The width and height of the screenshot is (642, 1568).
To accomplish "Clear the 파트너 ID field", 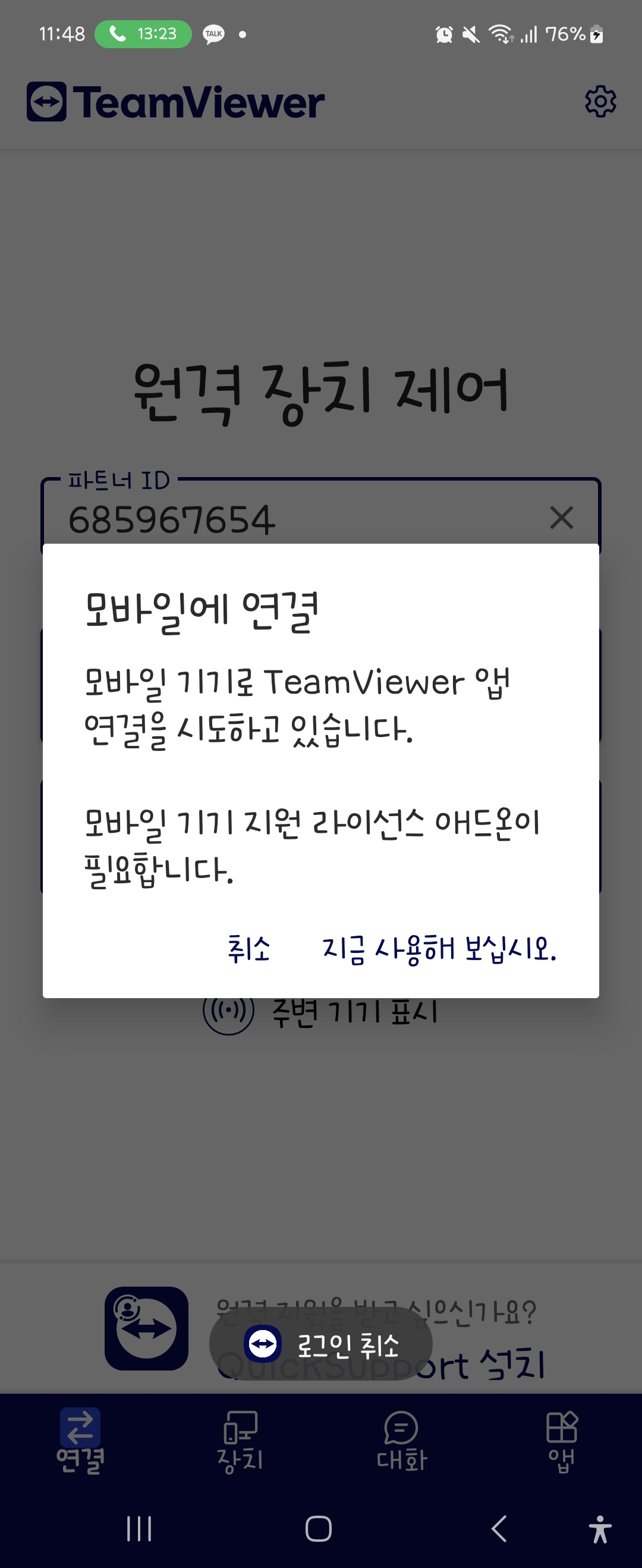I will (x=561, y=518).
